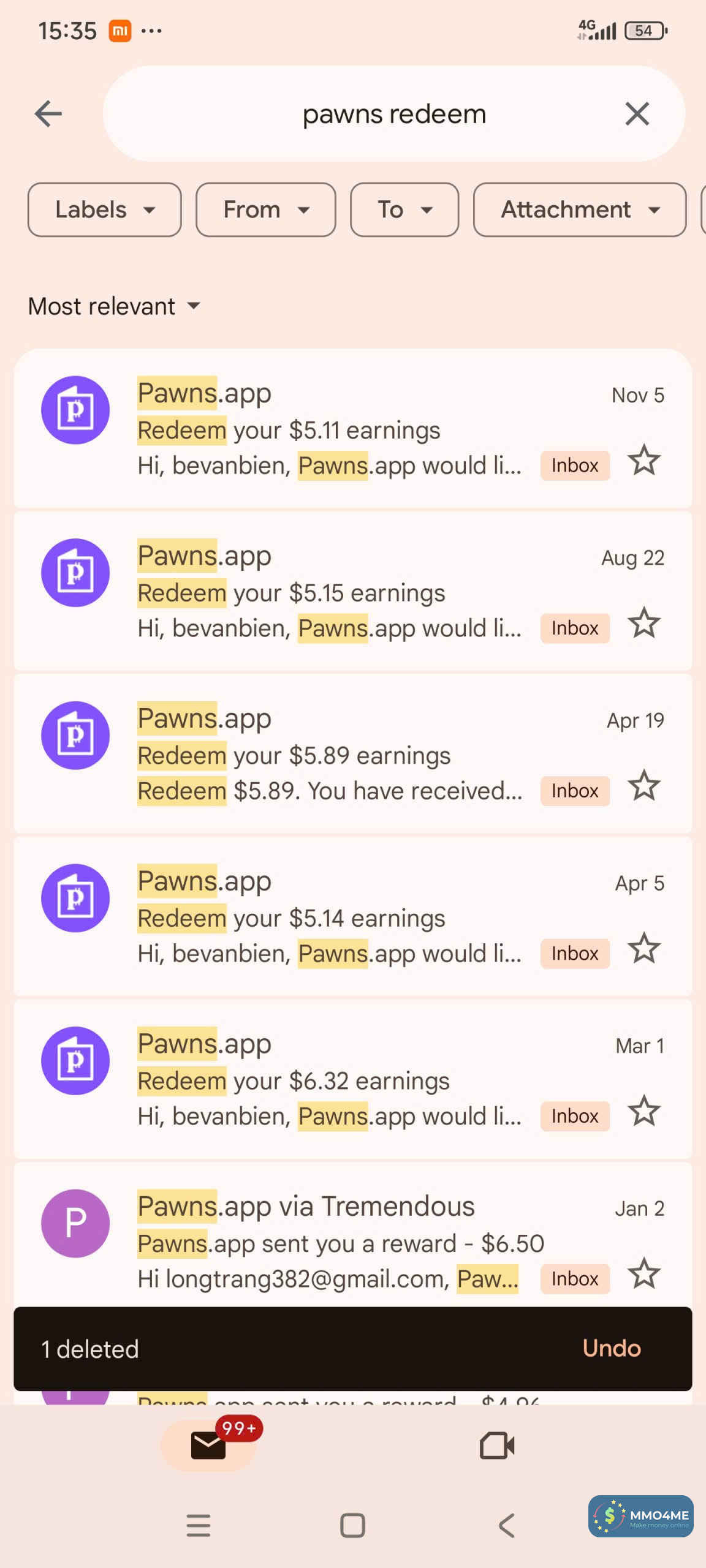The image size is (706, 1568).
Task: Switch to the Mail tab
Action: [x=208, y=1445]
